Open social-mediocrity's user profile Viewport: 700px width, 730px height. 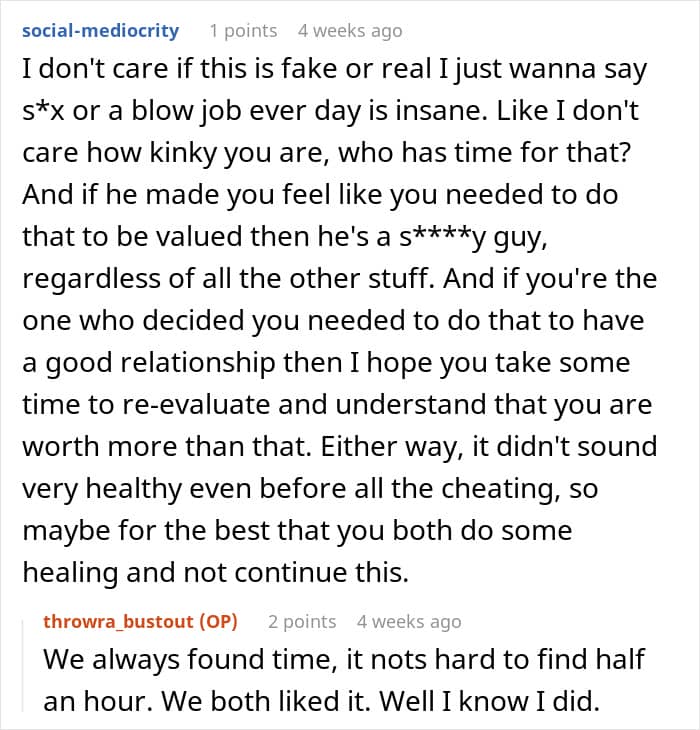coord(101,31)
